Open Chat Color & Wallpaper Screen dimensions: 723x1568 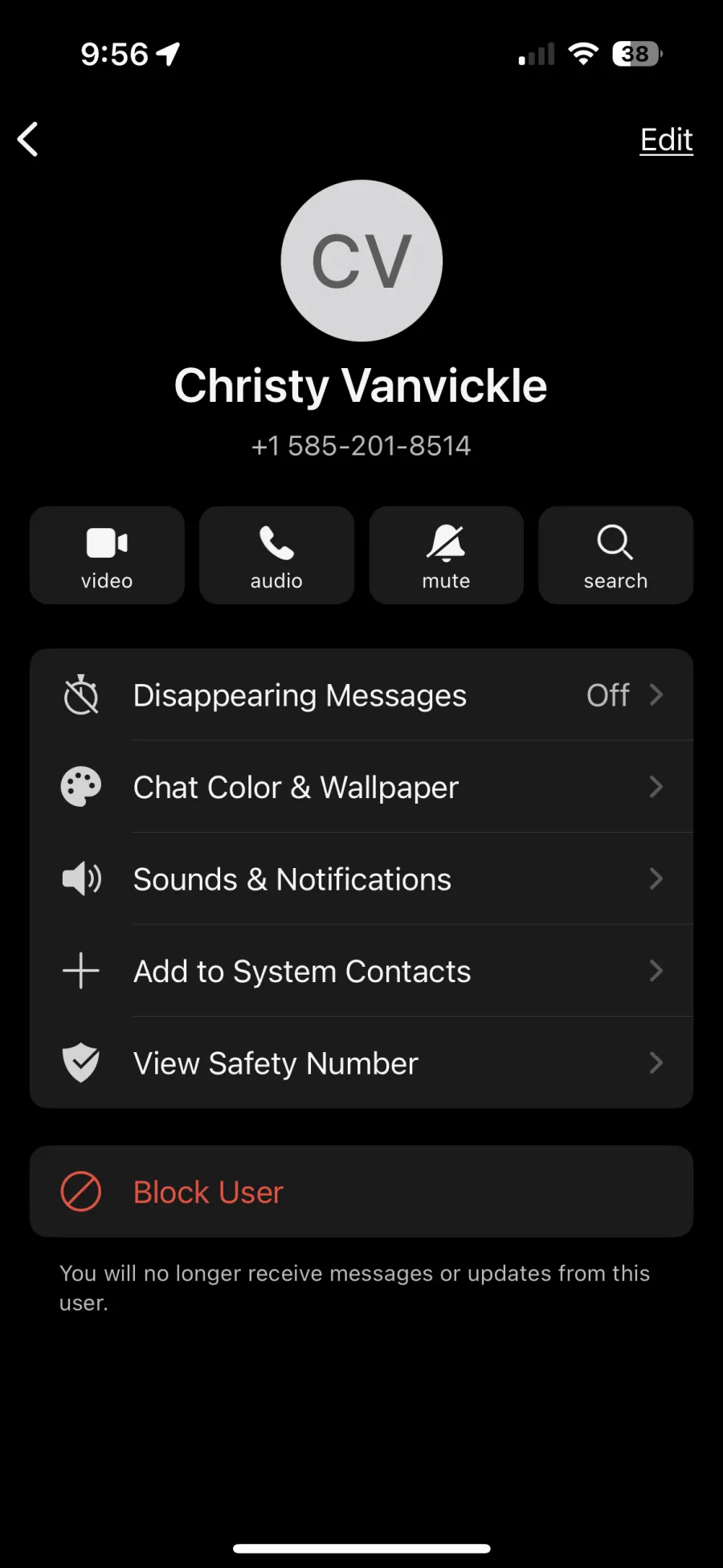point(361,787)
